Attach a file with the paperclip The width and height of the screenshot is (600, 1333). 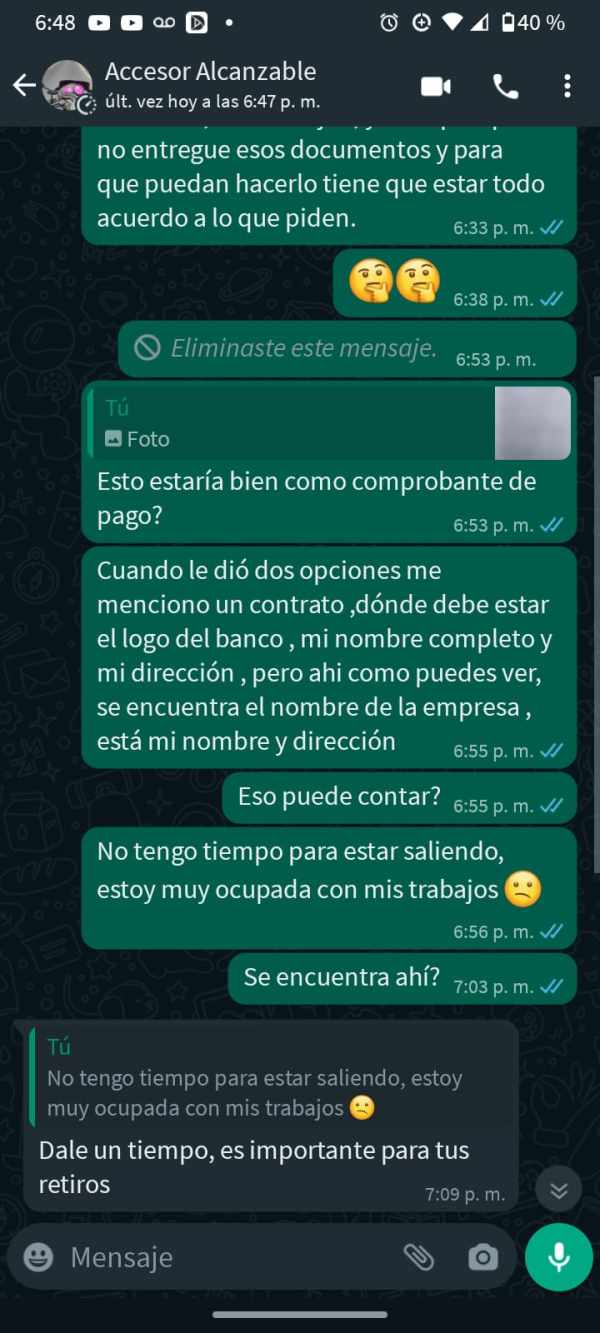point(418,1257)
